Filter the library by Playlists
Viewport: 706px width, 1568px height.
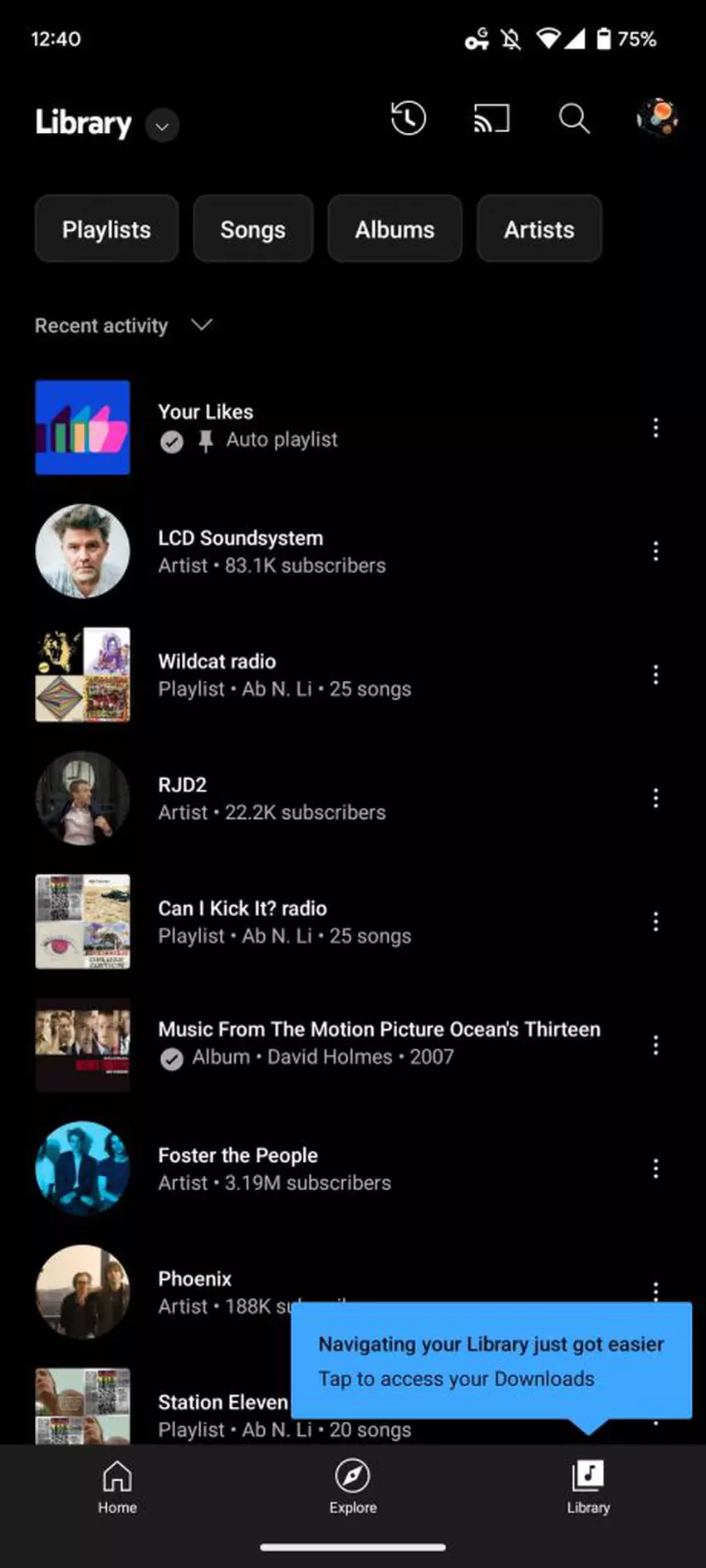click(106, 229)
